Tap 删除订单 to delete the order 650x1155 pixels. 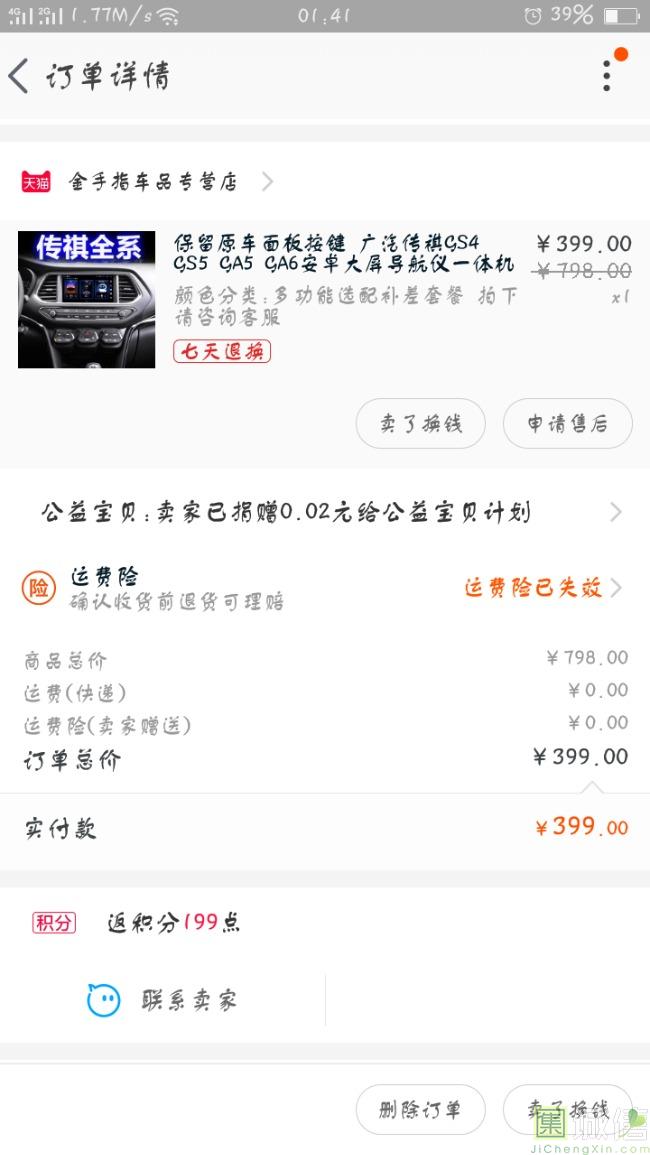[x=420, y=1109]
